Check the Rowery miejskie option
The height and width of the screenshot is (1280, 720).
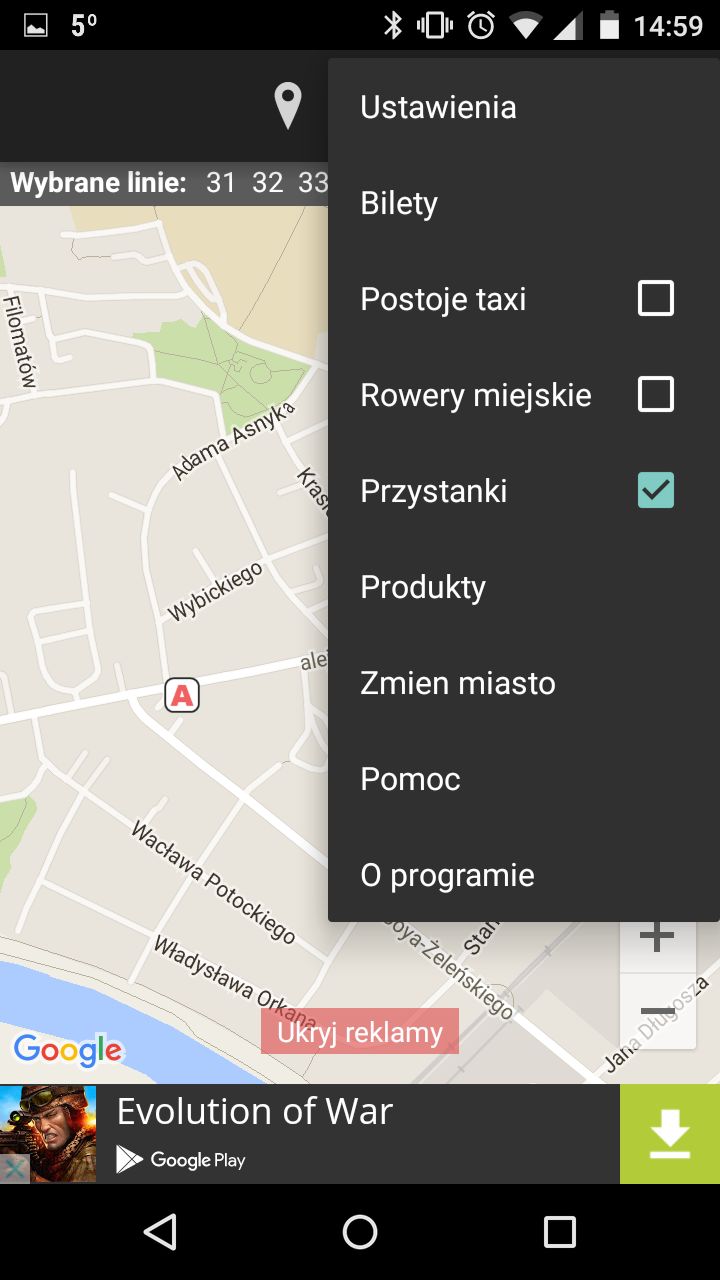(656, 394)
